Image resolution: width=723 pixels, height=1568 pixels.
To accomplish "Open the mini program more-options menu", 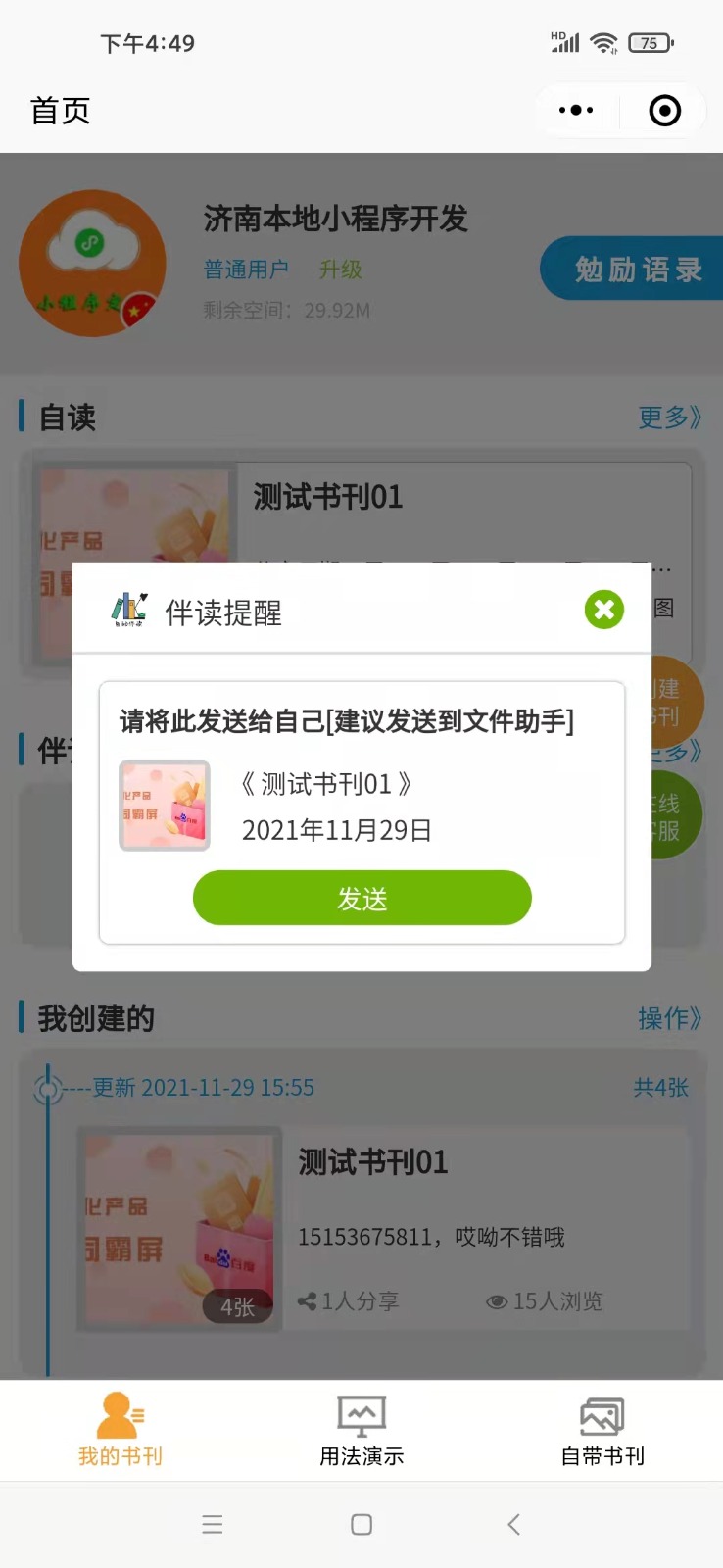I will (x=576, y=111).
